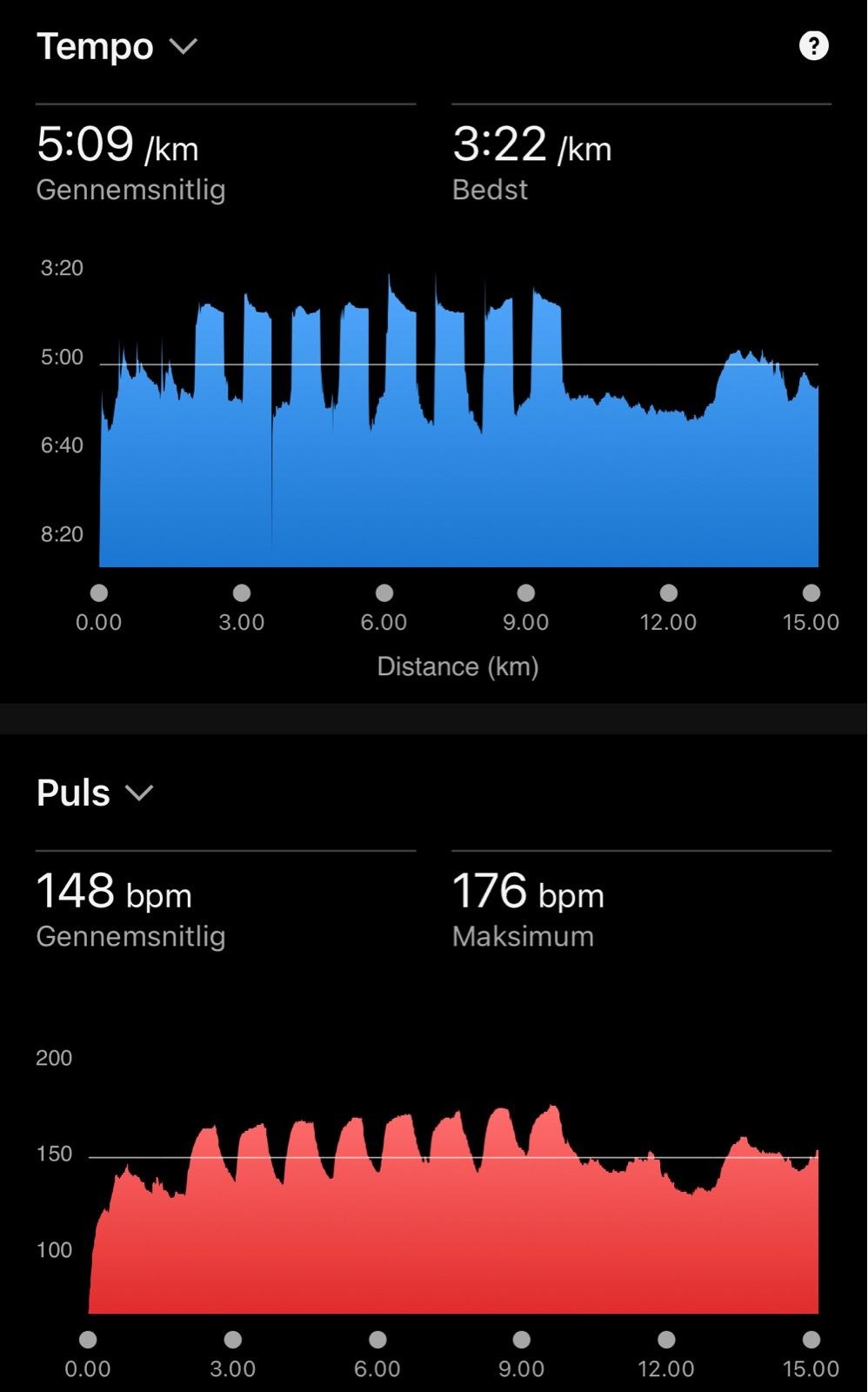Select the 3.00 km marker on pace chart
The image size is (868, 1392).
[x=241, y=592]
